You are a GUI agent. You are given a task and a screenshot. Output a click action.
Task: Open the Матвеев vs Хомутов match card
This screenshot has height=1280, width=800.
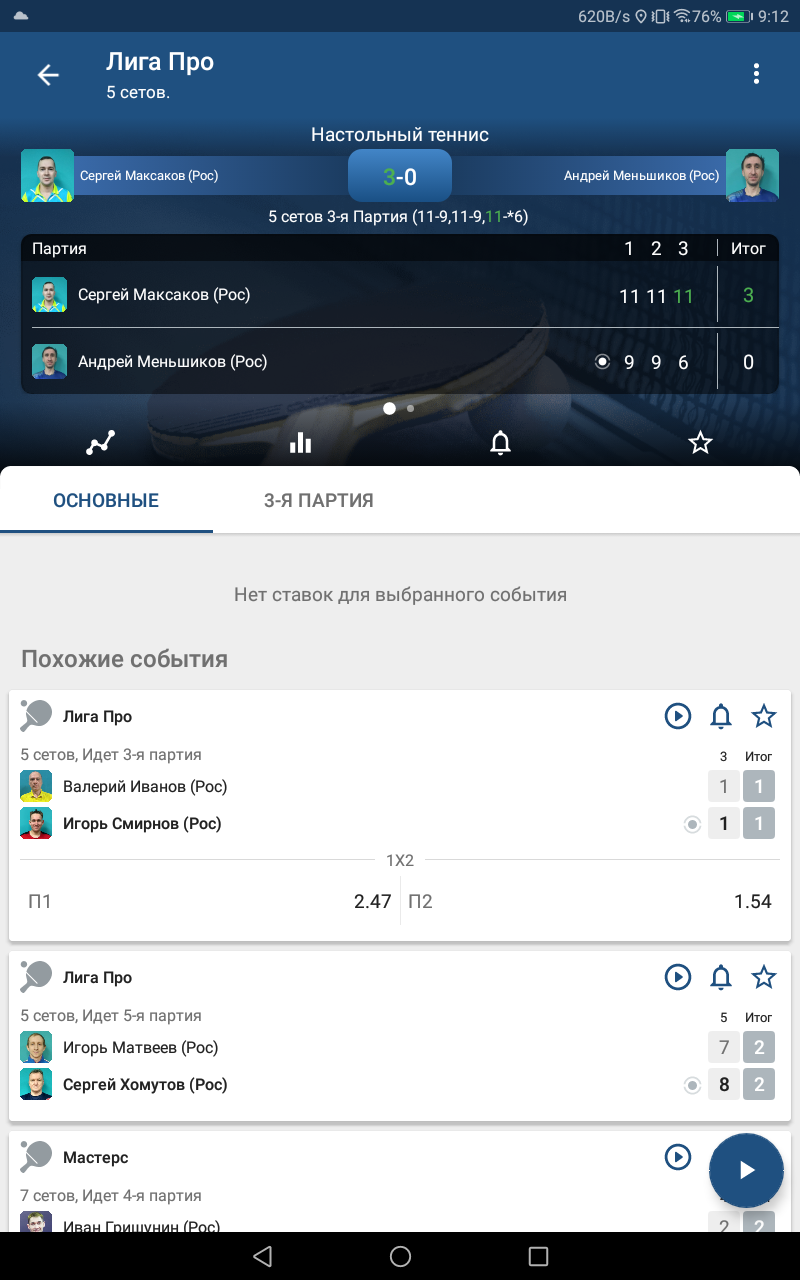click(x=400, y=1036)
